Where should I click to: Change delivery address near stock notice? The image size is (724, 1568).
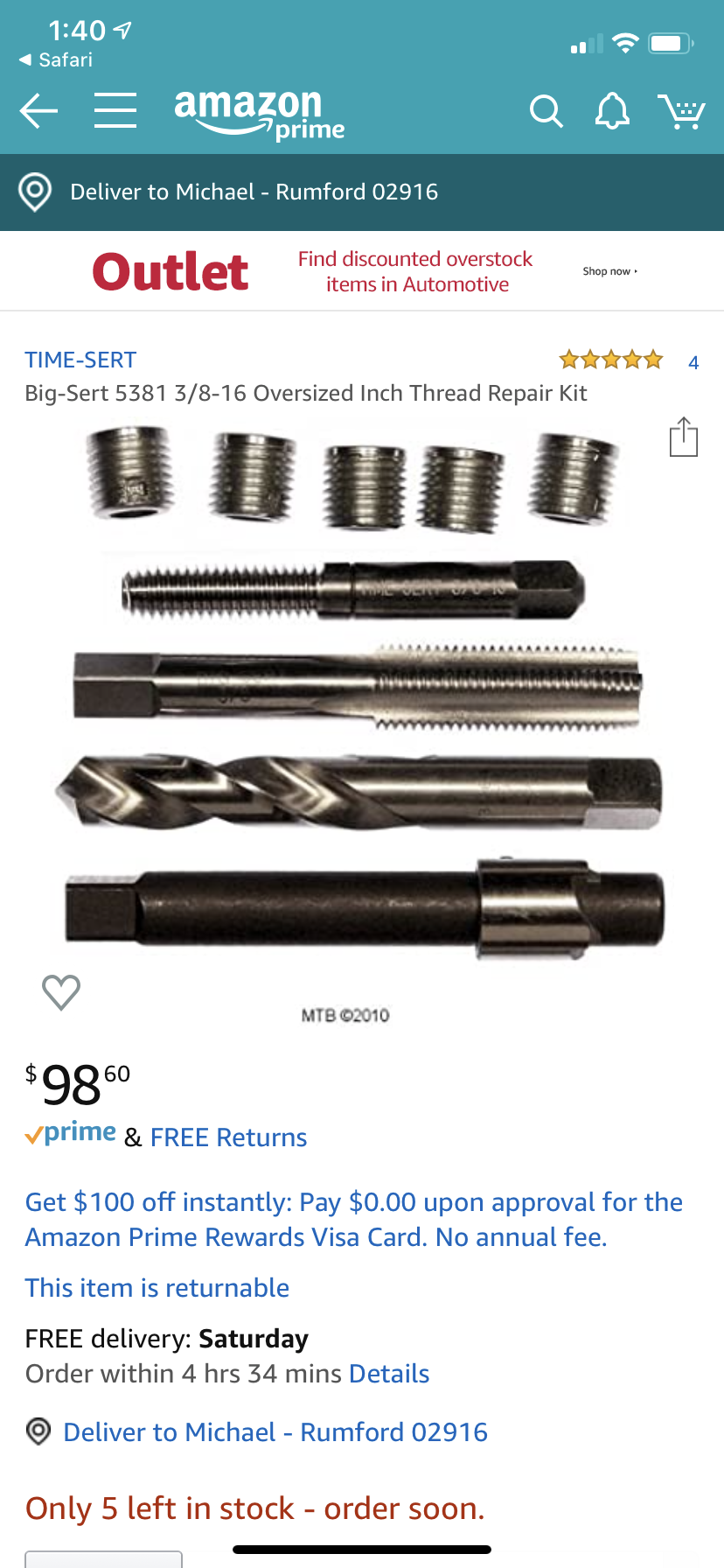pos(275,1432)
